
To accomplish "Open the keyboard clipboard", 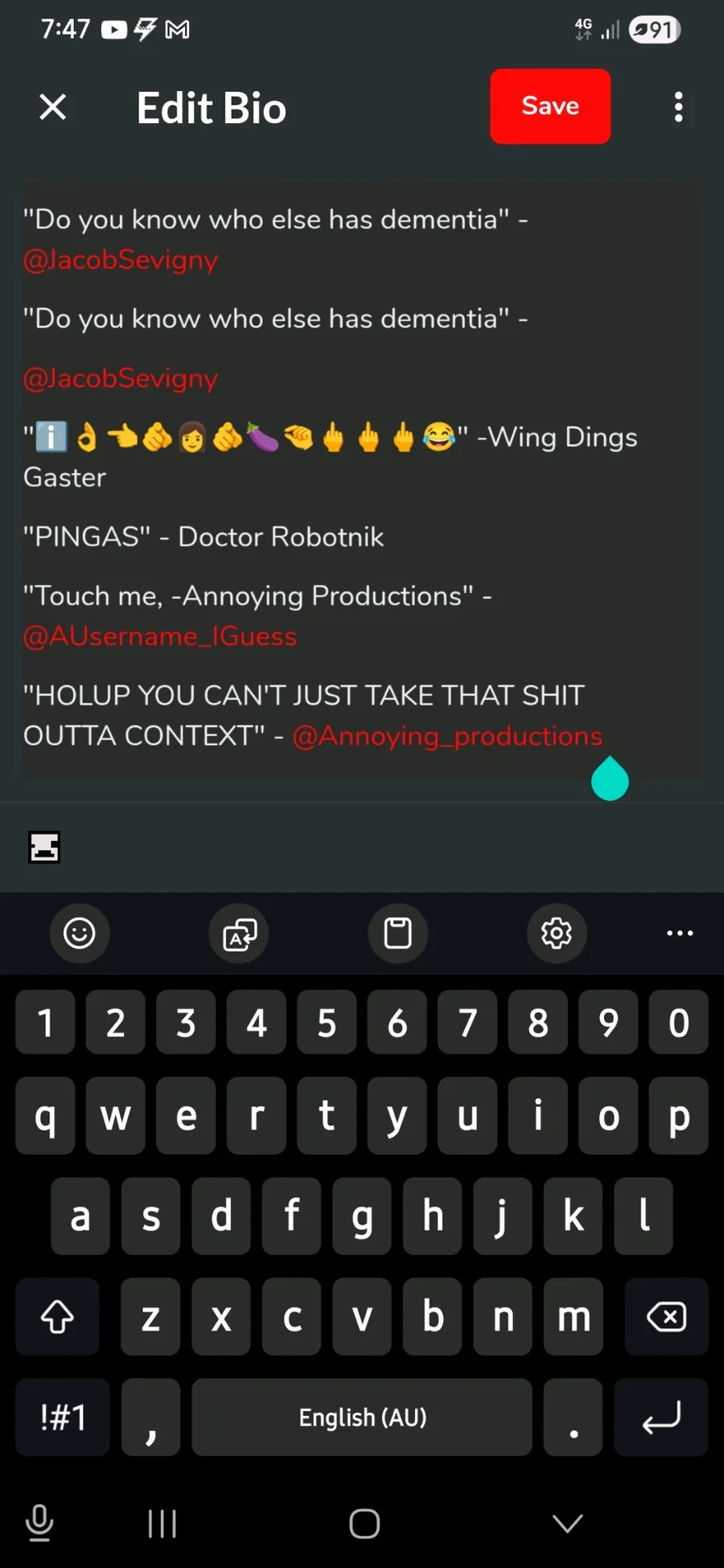I will [398, 933].
